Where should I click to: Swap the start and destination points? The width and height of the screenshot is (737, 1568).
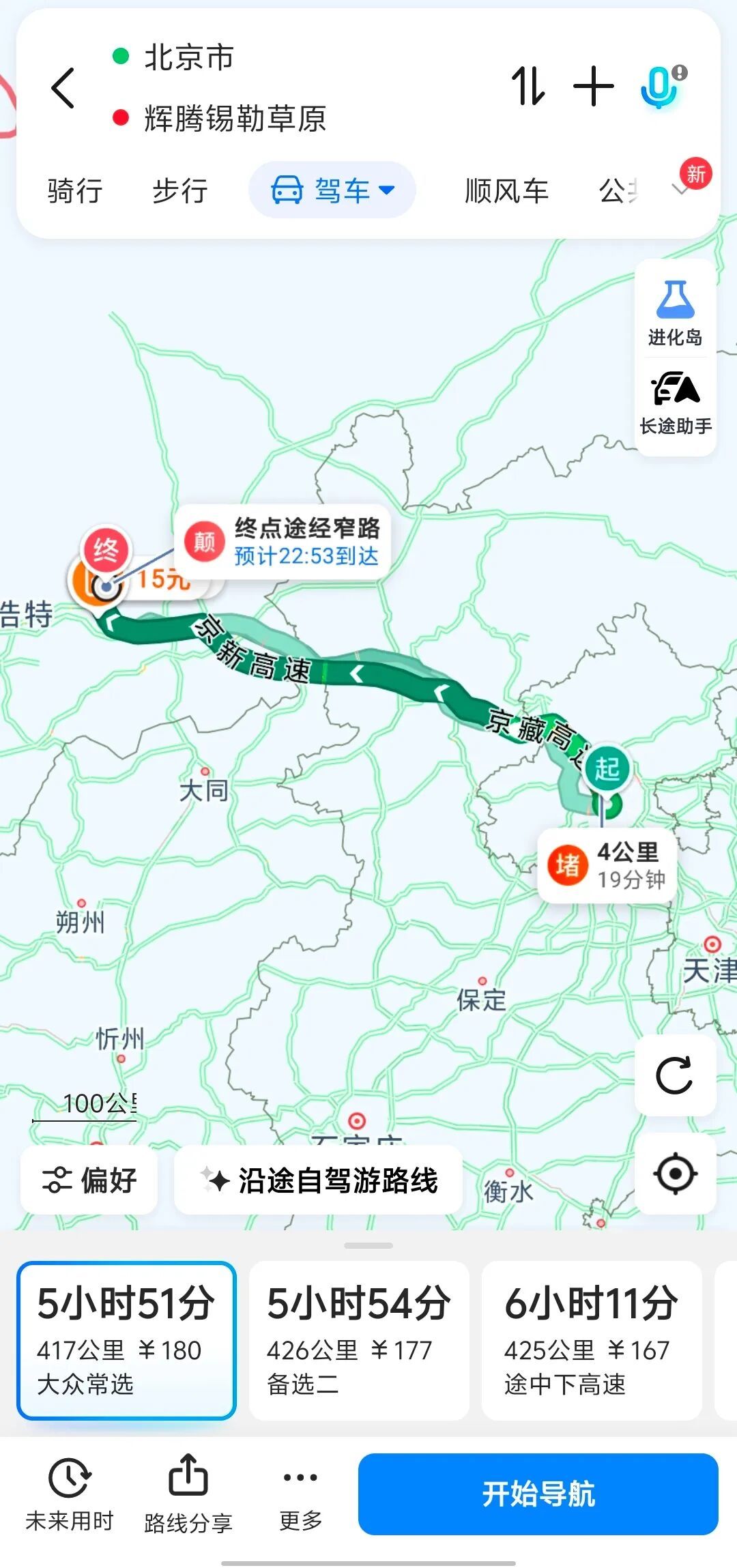(x=529, y=86)
